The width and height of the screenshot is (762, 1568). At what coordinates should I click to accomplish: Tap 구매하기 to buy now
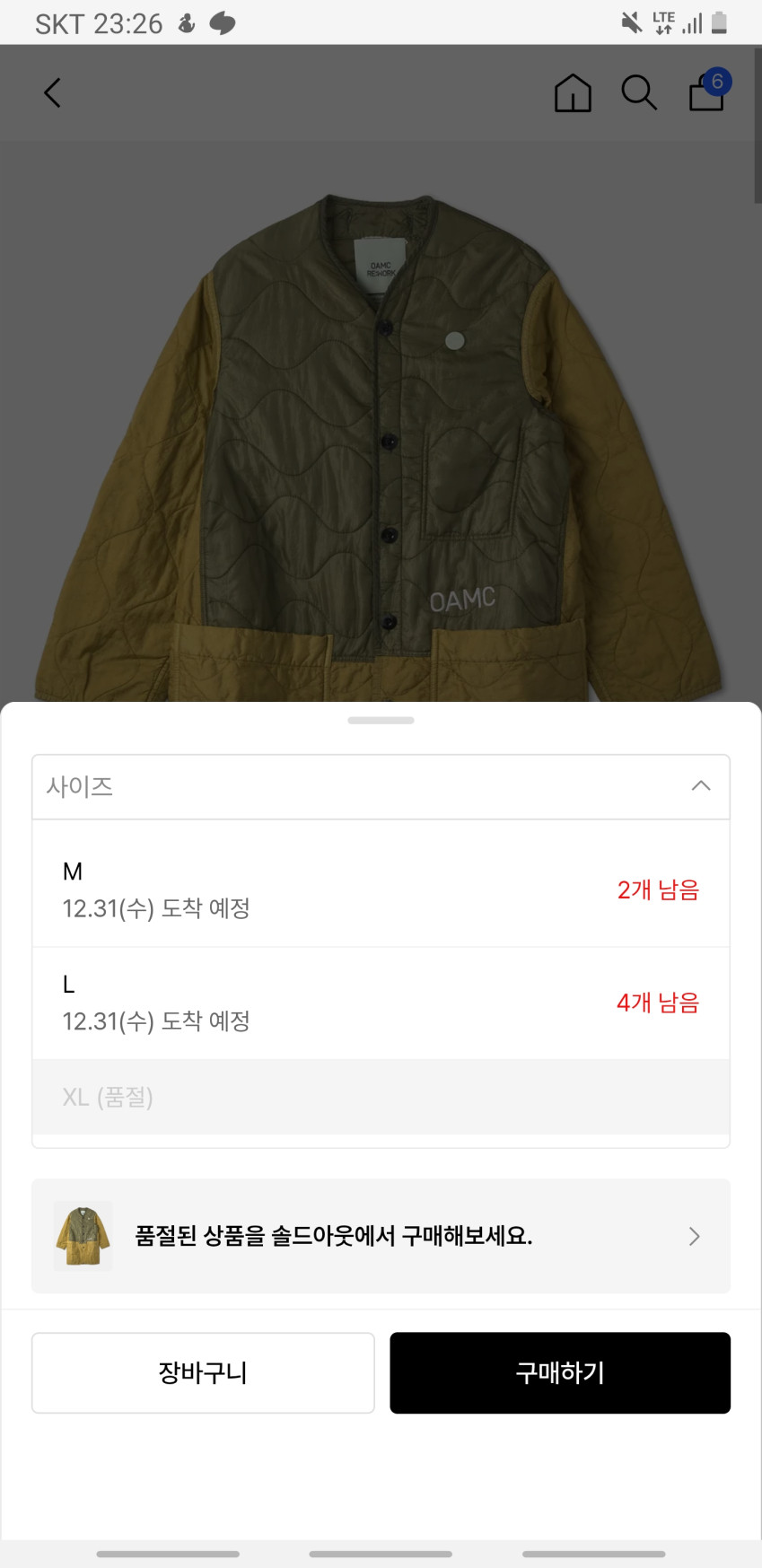tap(560, 1372)
